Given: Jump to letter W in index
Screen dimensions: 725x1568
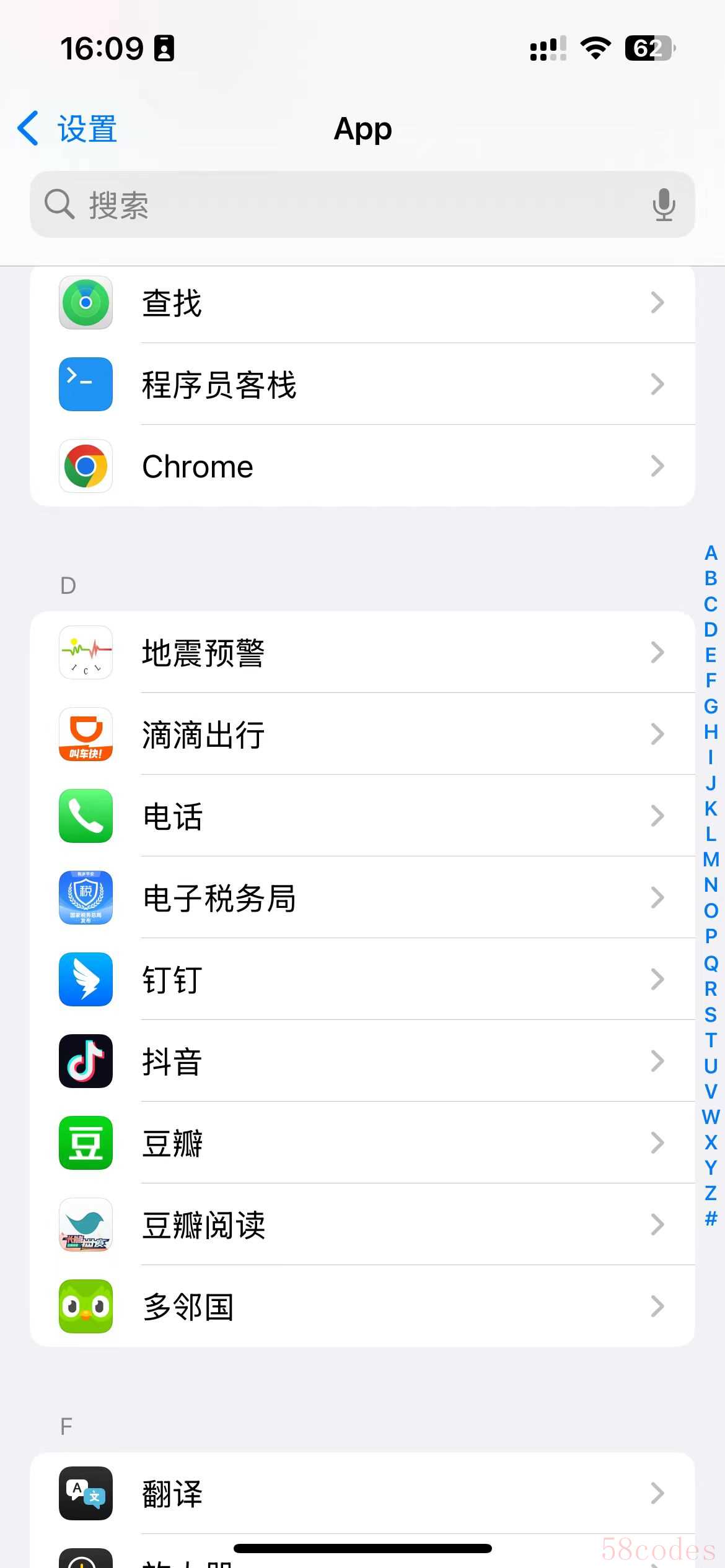Looking at the screenshot, I should (711, 1117).
